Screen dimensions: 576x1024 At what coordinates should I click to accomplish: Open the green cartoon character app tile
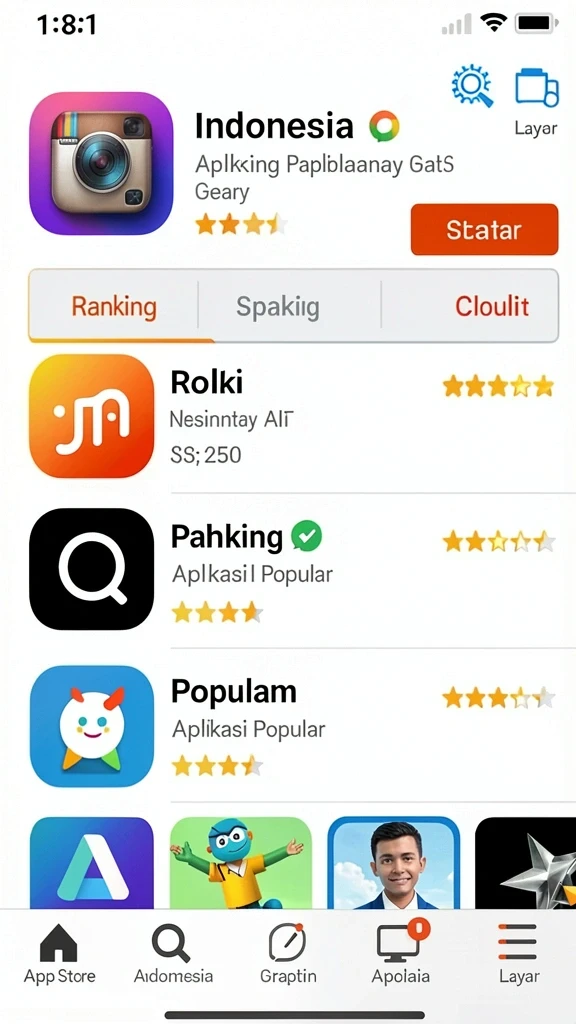[x=240, y=863]
